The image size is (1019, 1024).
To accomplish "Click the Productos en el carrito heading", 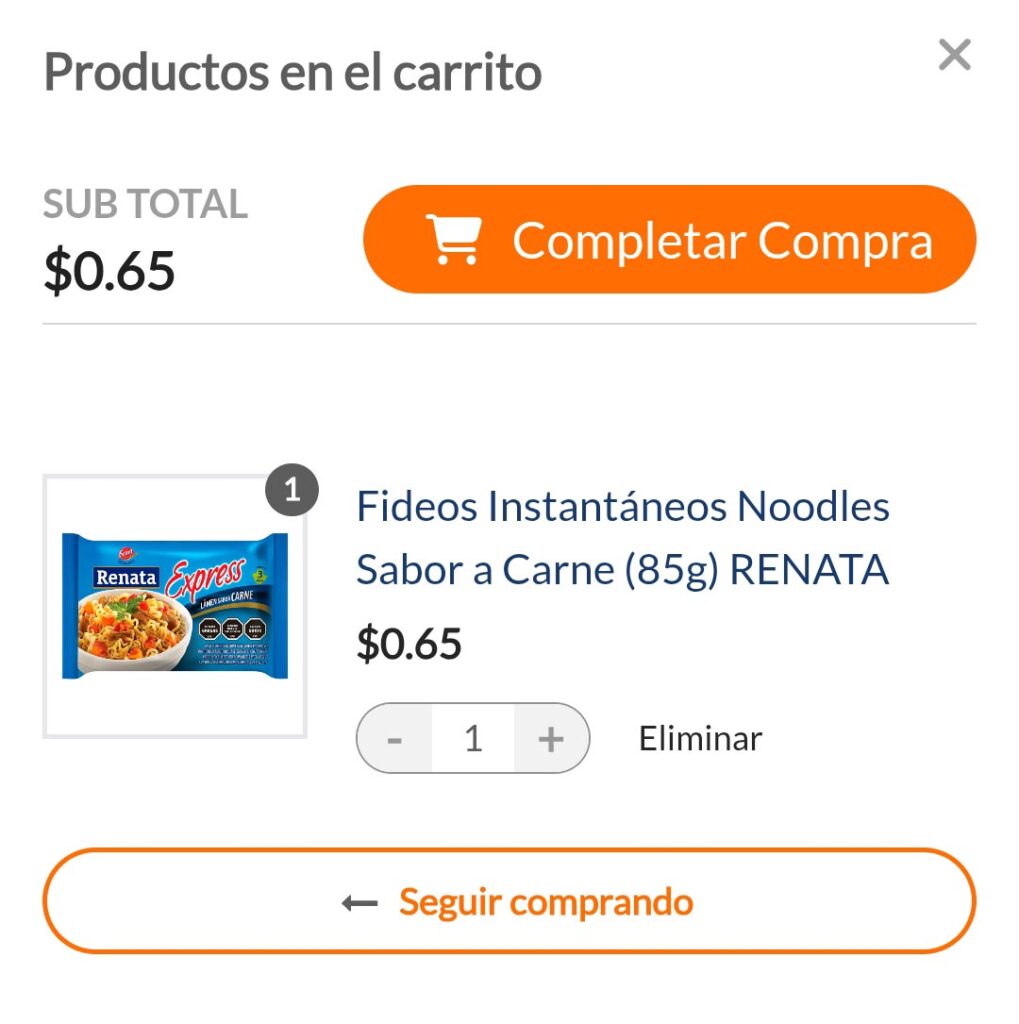I will tap(292, 71).
